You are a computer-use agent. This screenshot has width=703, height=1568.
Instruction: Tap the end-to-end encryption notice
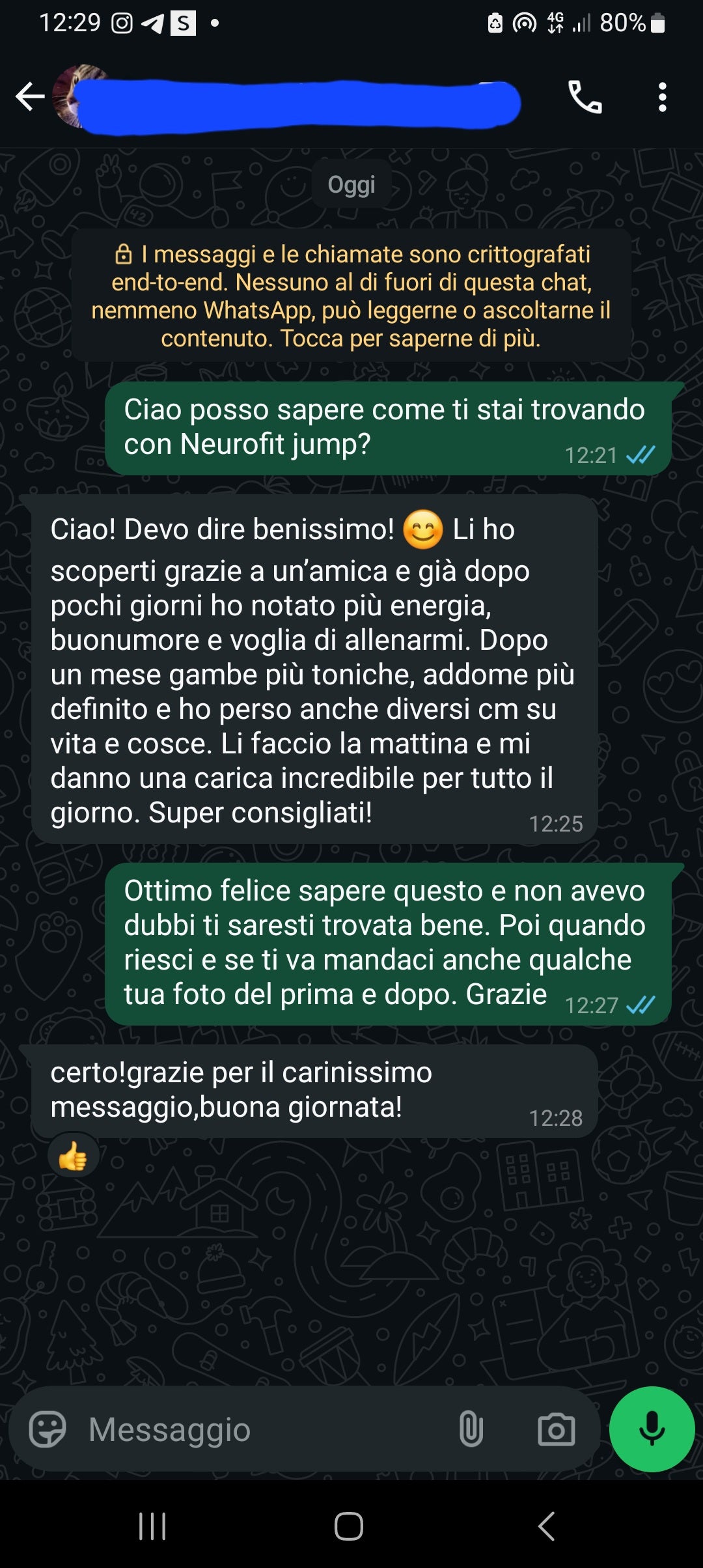click(x=351, y=296)
